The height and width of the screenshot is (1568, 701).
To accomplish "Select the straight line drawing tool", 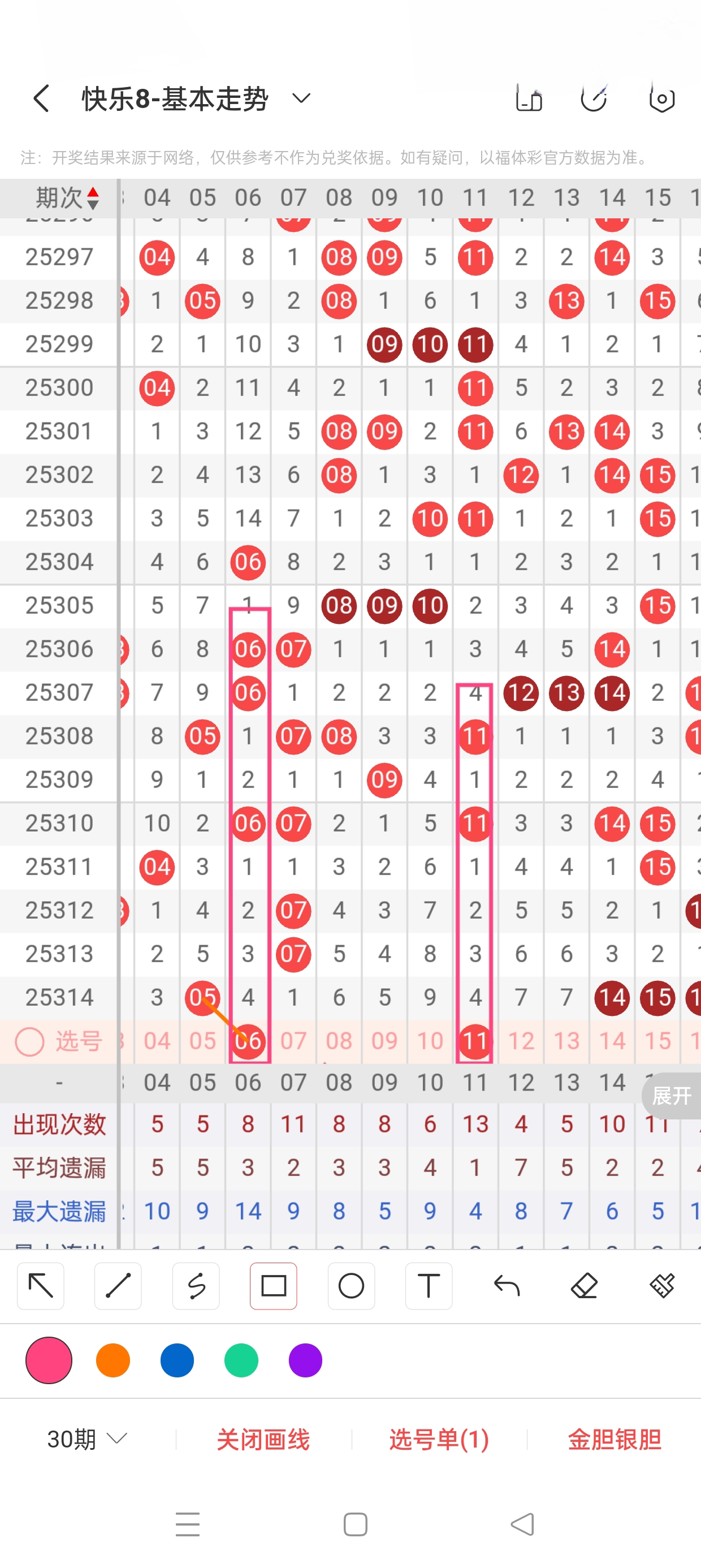I will (x=118, y=1286).
